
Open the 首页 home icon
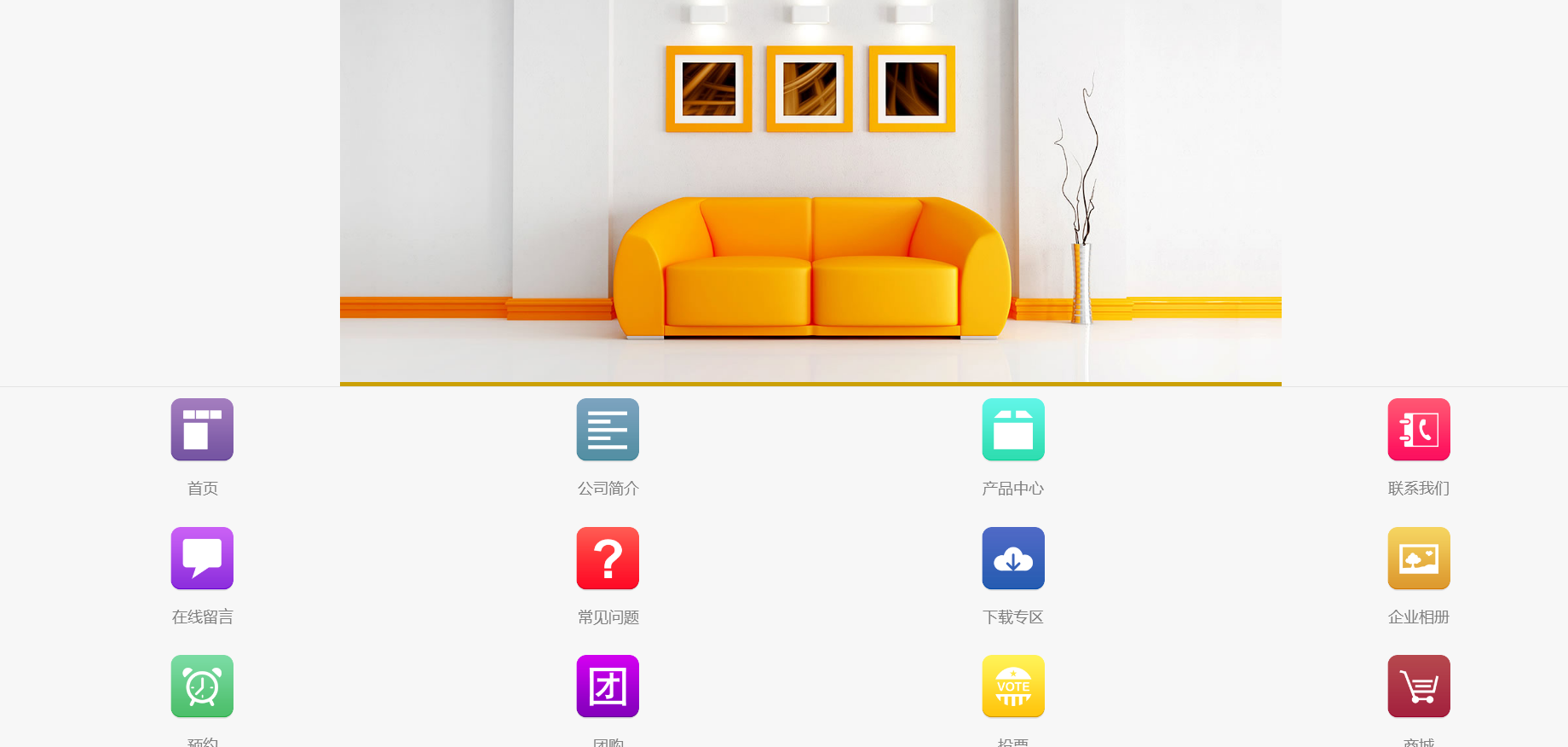tap(202, 430)
